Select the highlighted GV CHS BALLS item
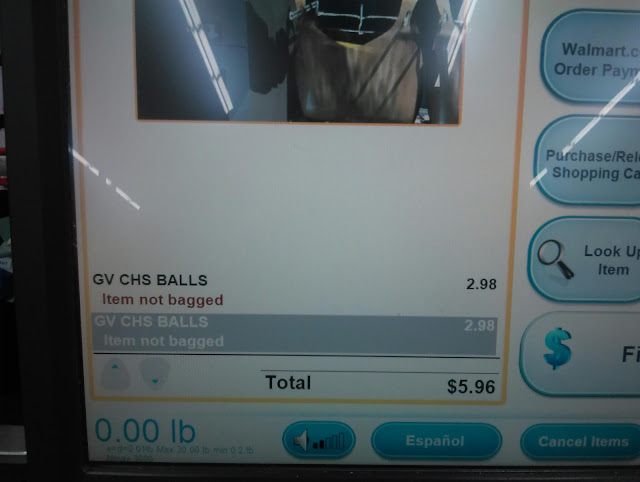Image resolution: width=640 pixels, height=482 pixels. pos(294,333)
